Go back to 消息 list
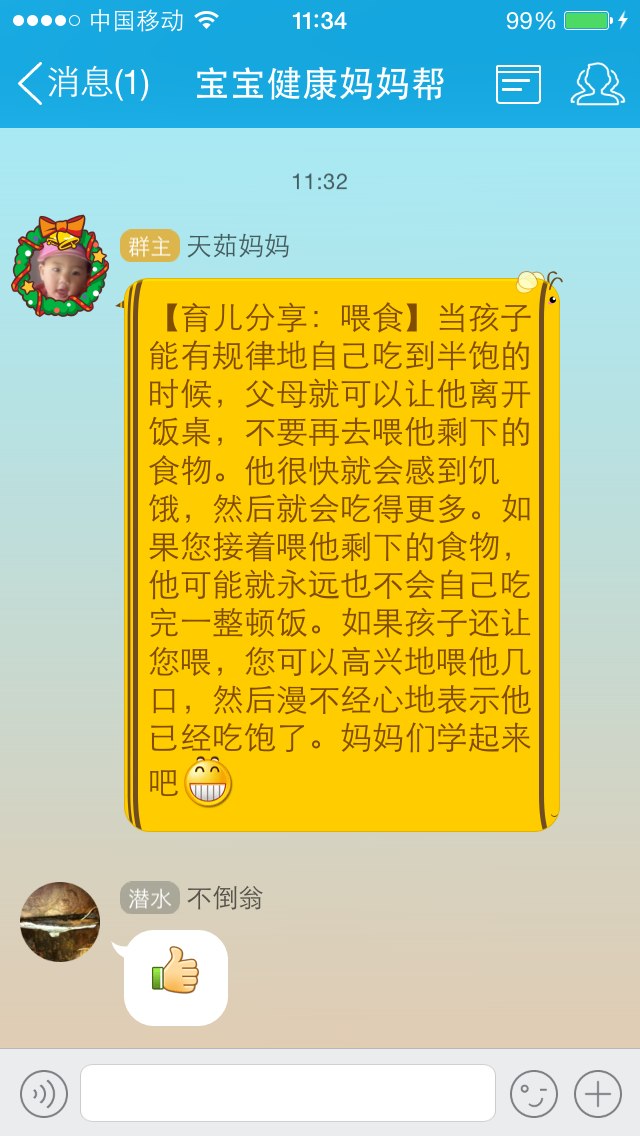This screenshot has width=640, height=1136. 83,83
